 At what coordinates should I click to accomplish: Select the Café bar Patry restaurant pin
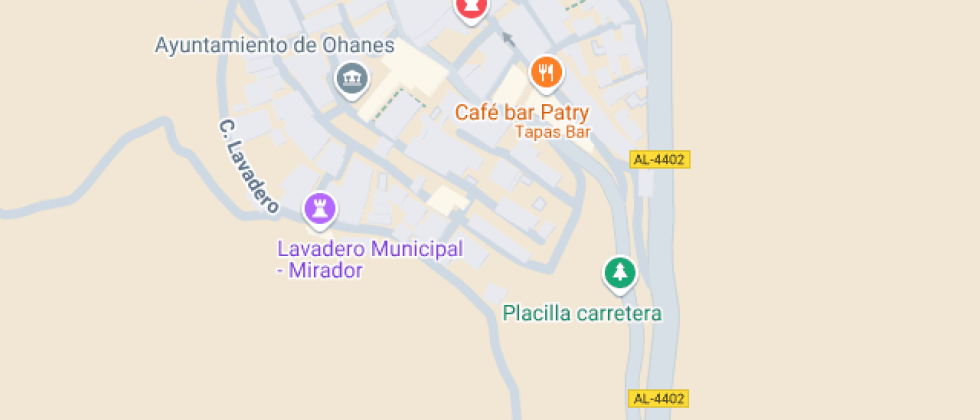[545, 72]
